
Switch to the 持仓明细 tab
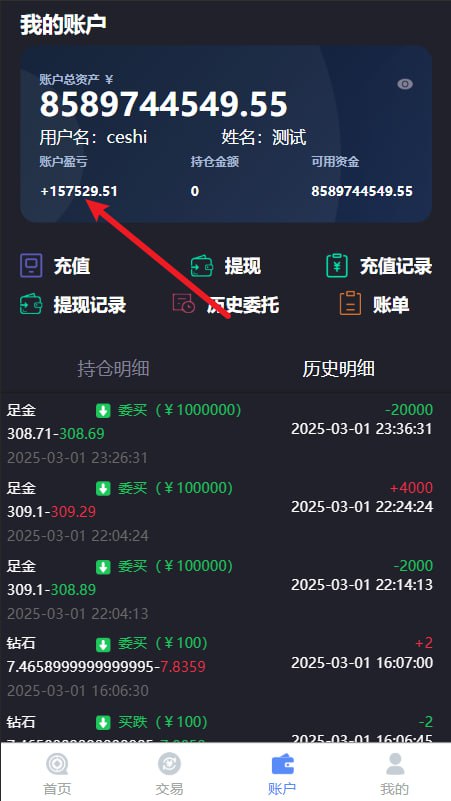pos(113,368)
